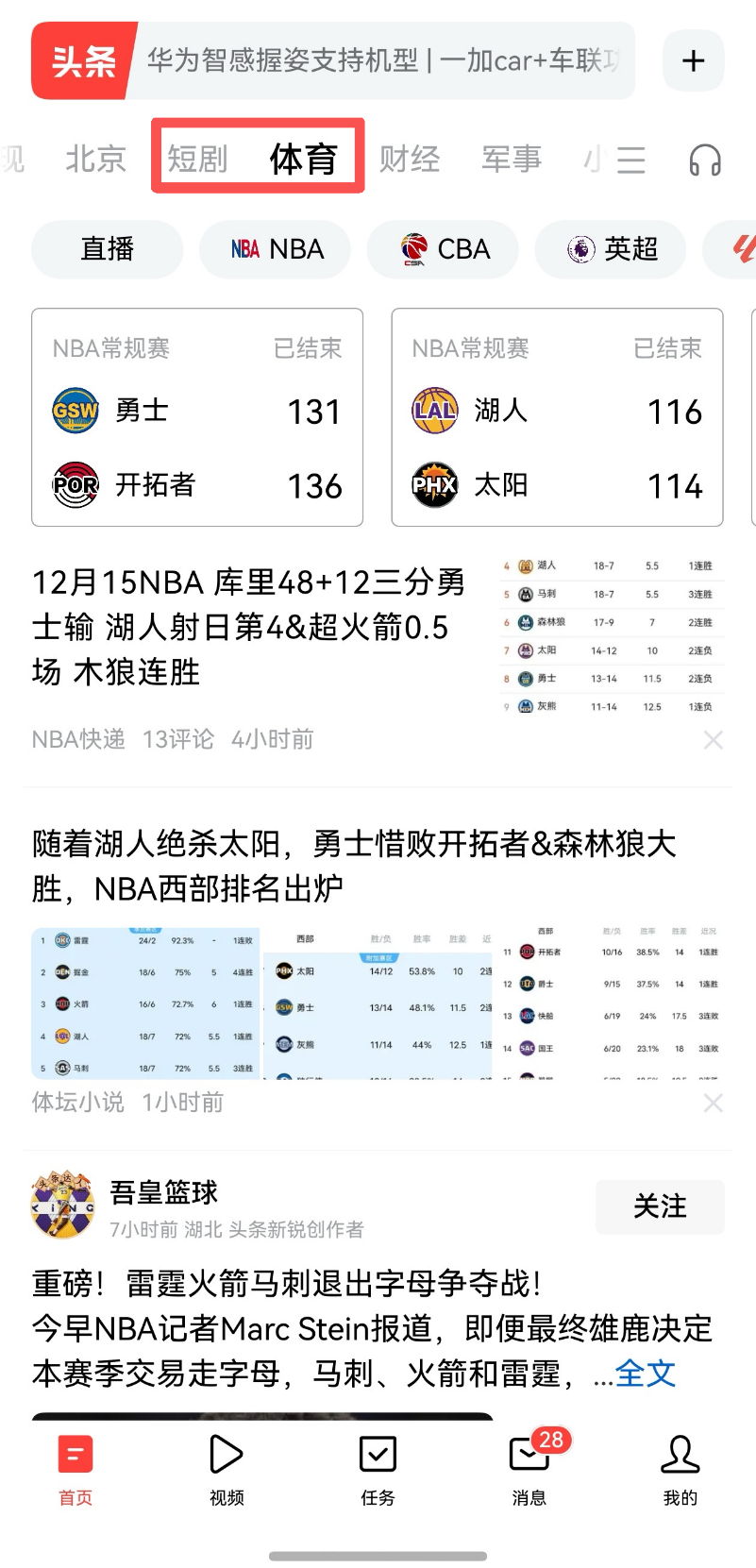
Task: Dismiss the NBA快递 article with its ×
Action: [x=714, y=740]
